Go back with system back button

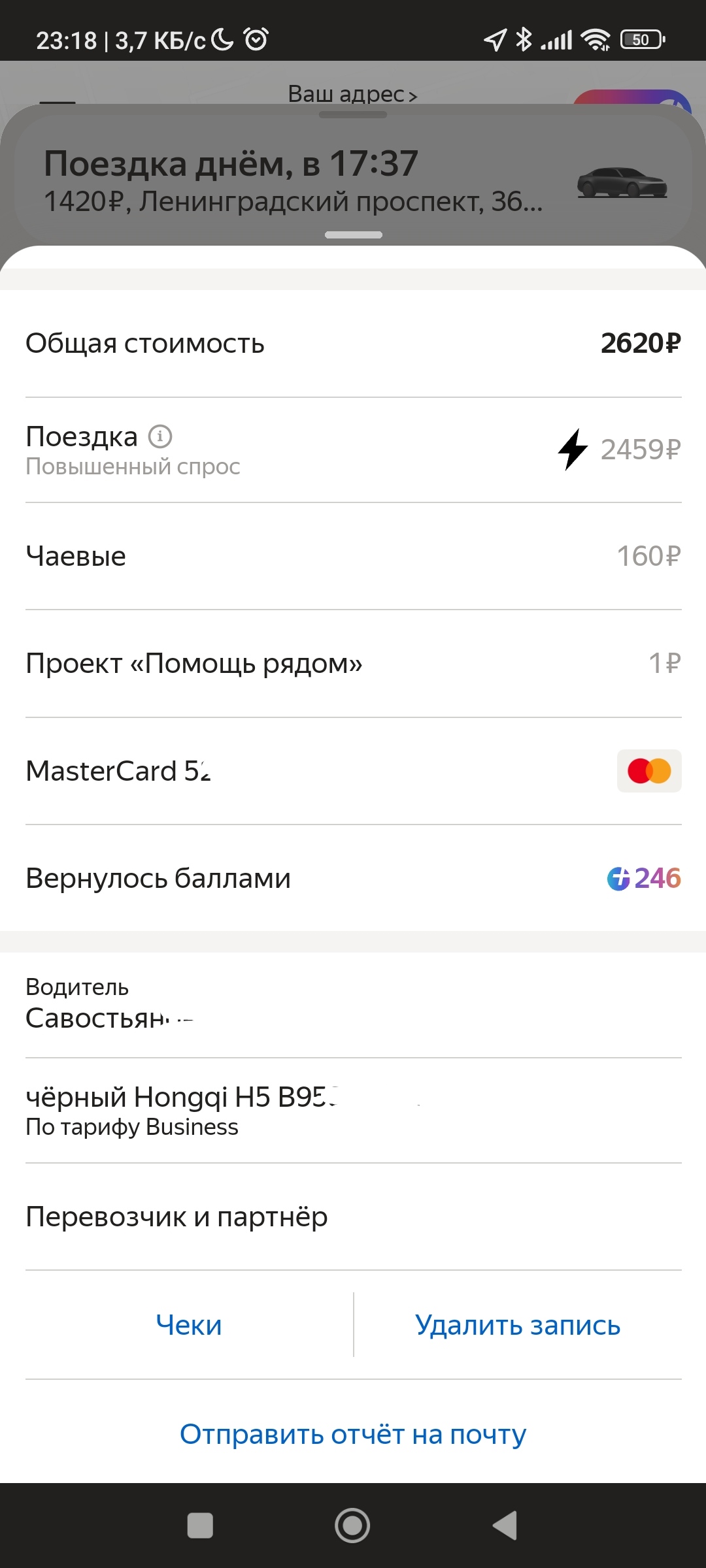505,1526
